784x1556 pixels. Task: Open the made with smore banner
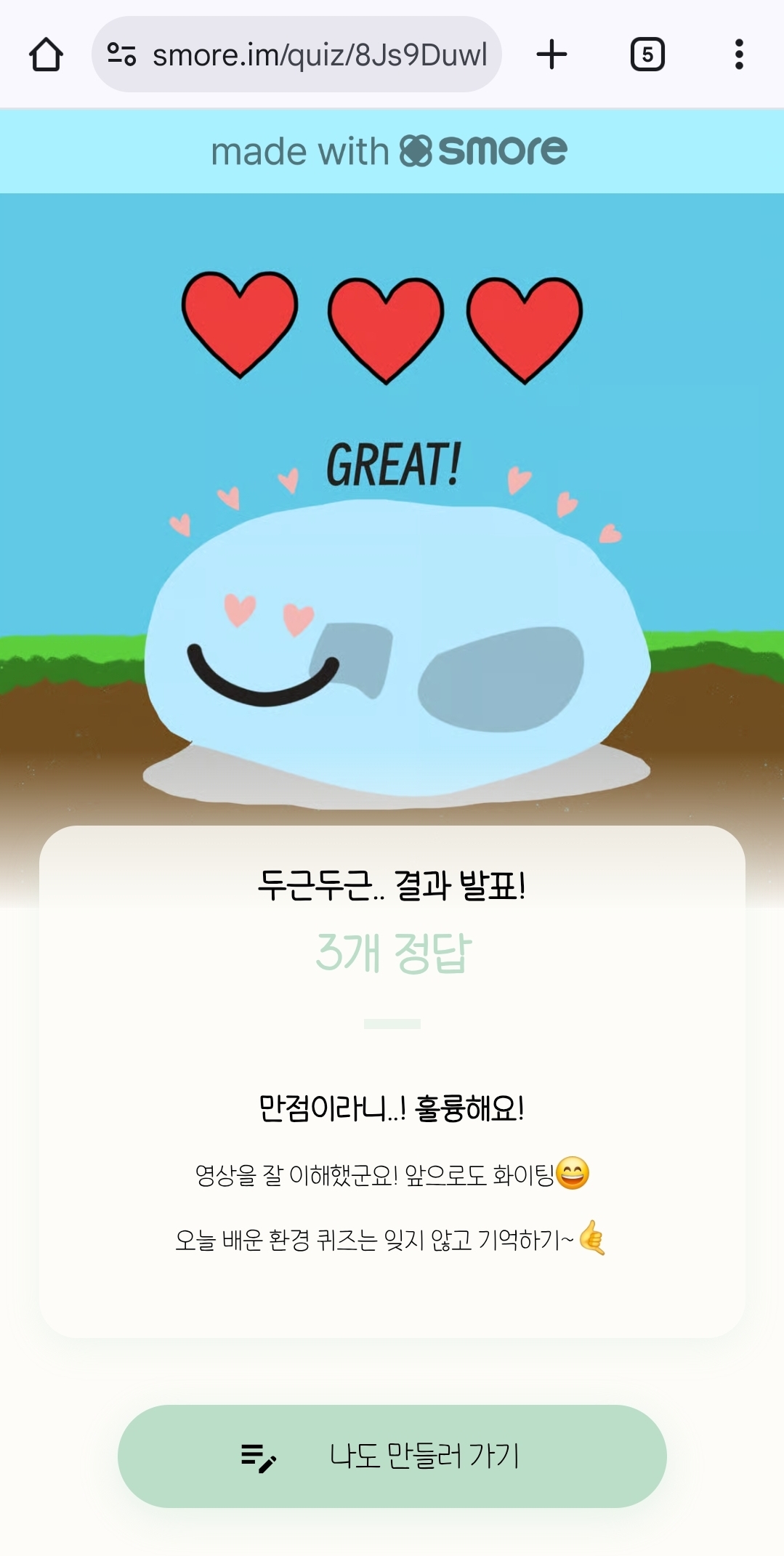coord(391,151)
